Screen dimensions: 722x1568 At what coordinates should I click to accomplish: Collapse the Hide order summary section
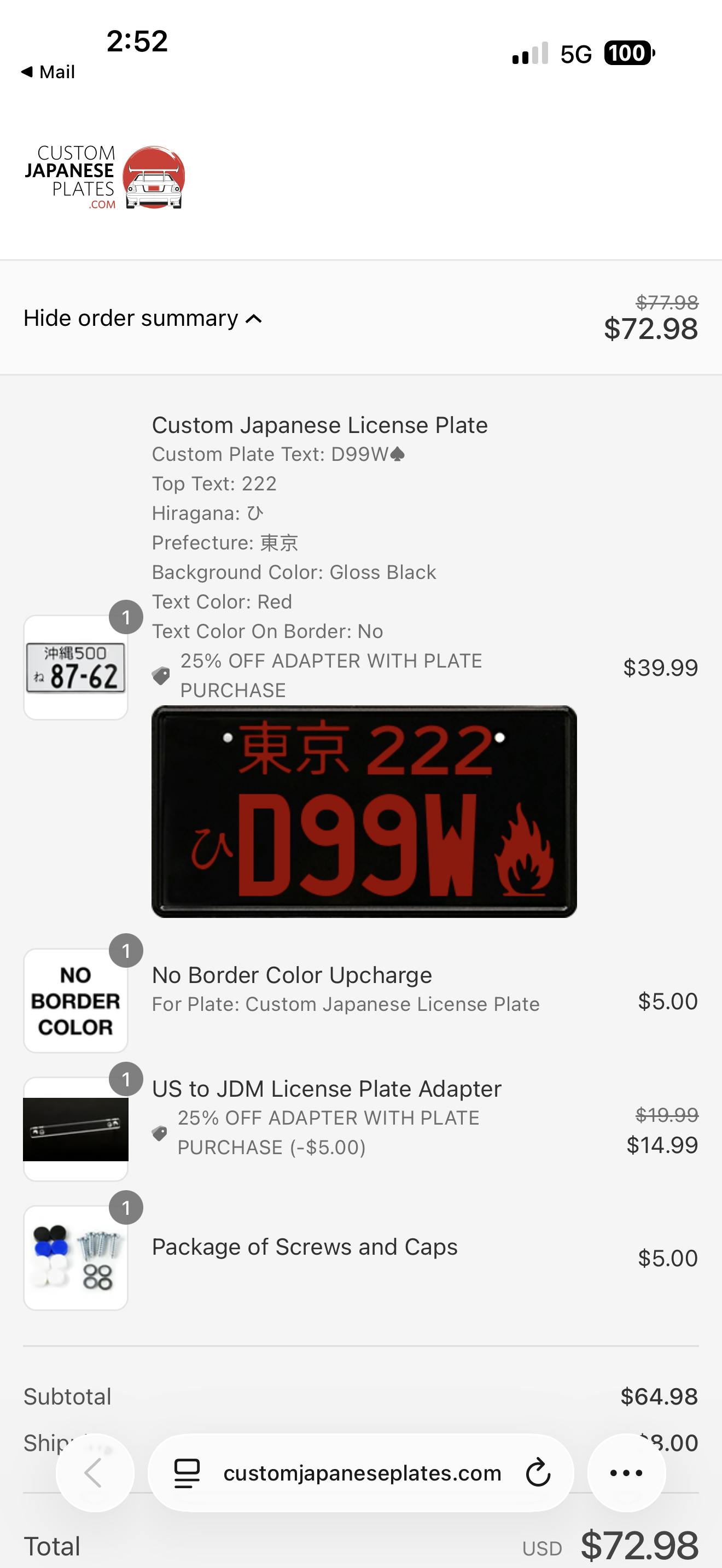coord(142,318)
